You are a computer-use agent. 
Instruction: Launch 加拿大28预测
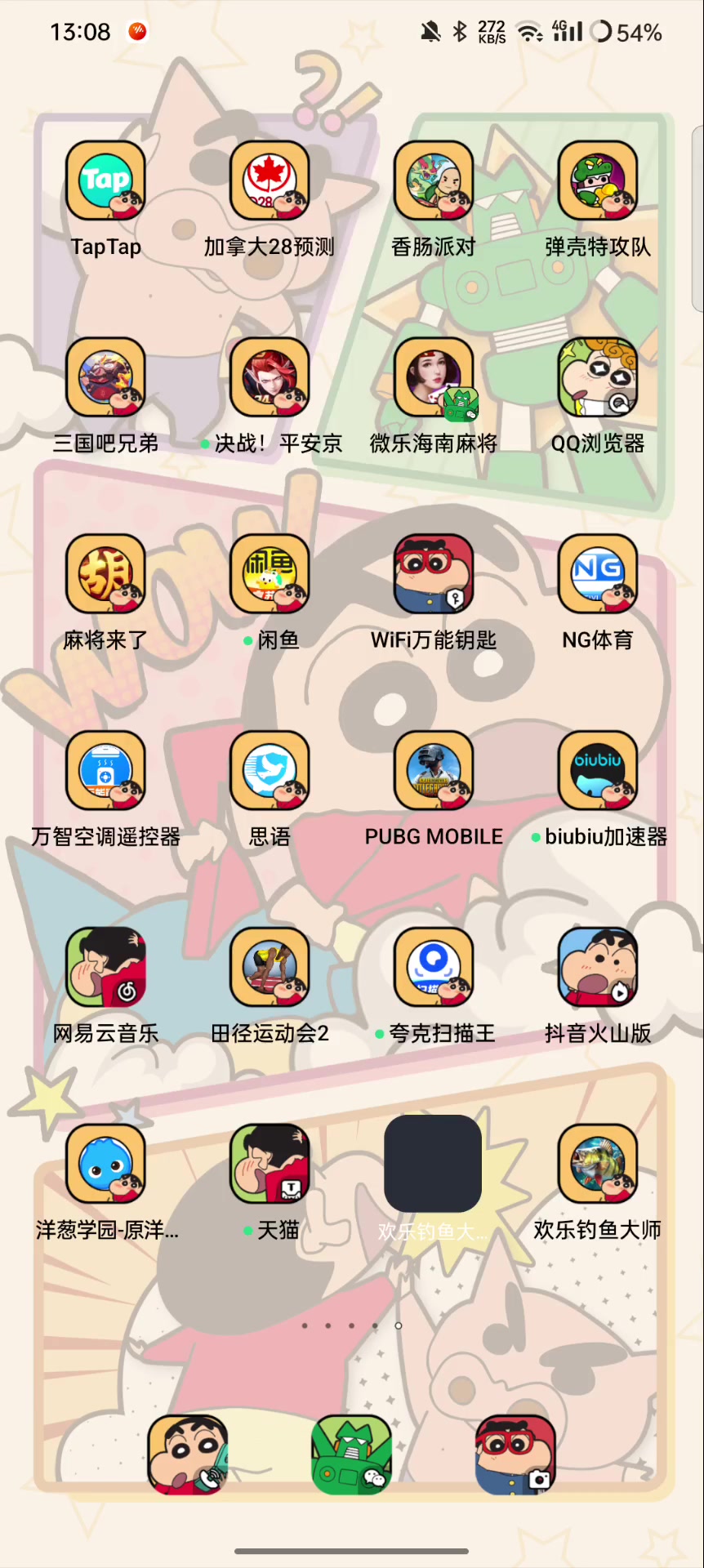[x=270, y=181]
